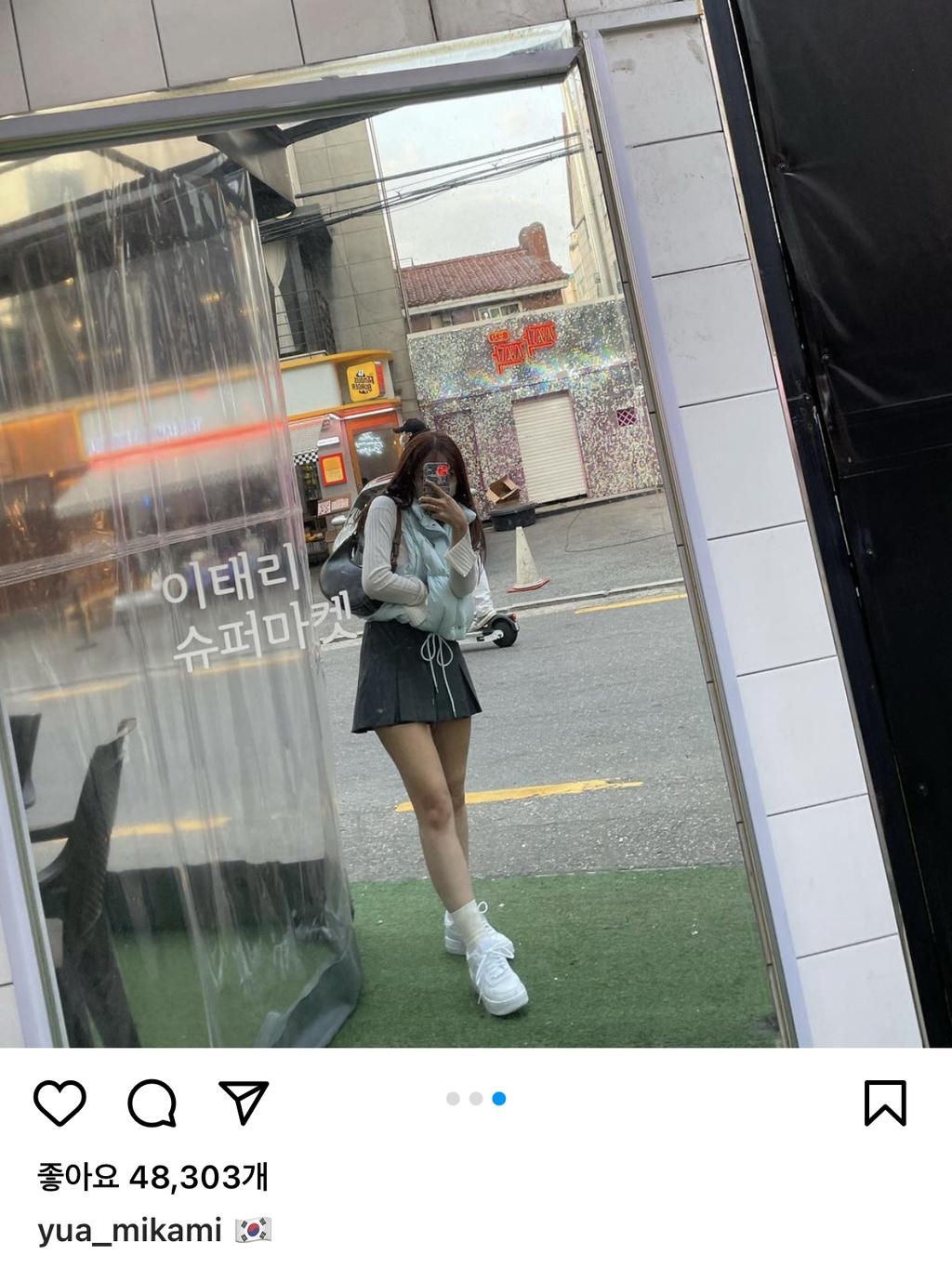Like this post with the heart icon

click(x=60, y=1103)
